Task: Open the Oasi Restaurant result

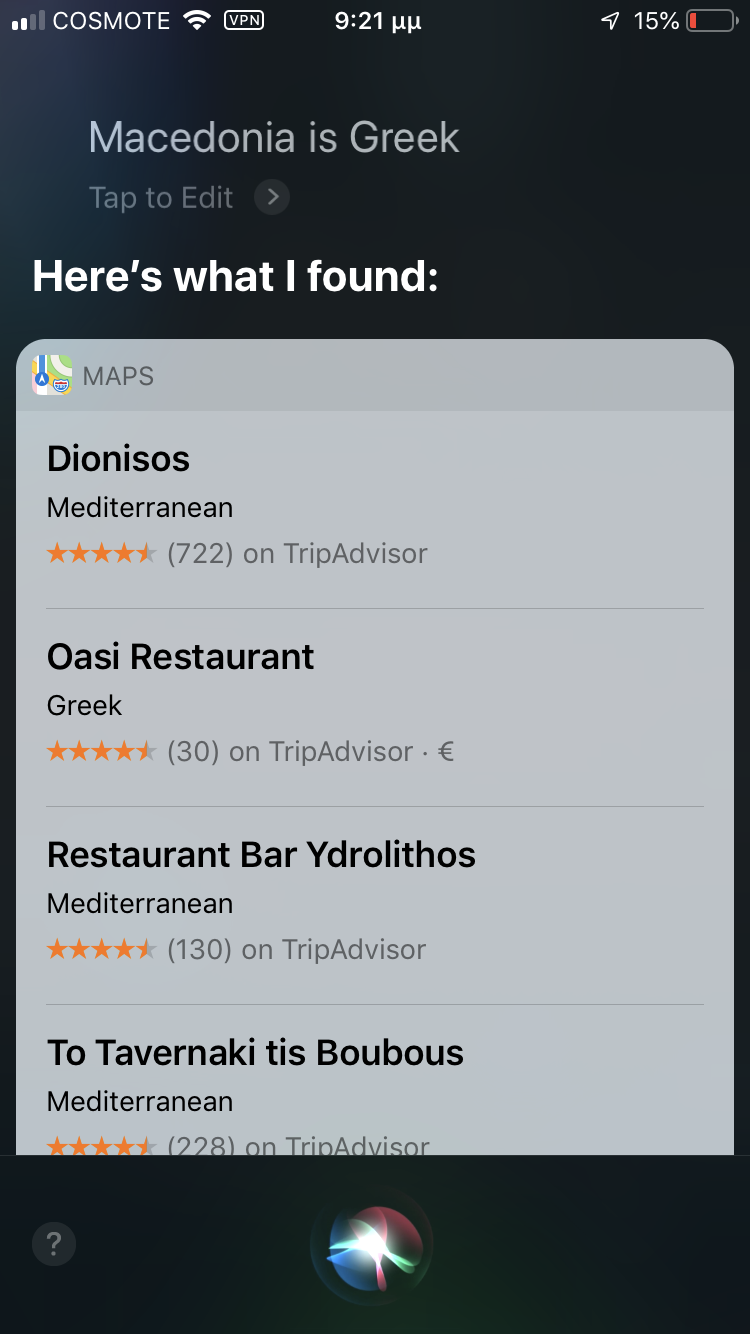Action: pos(375,707)
